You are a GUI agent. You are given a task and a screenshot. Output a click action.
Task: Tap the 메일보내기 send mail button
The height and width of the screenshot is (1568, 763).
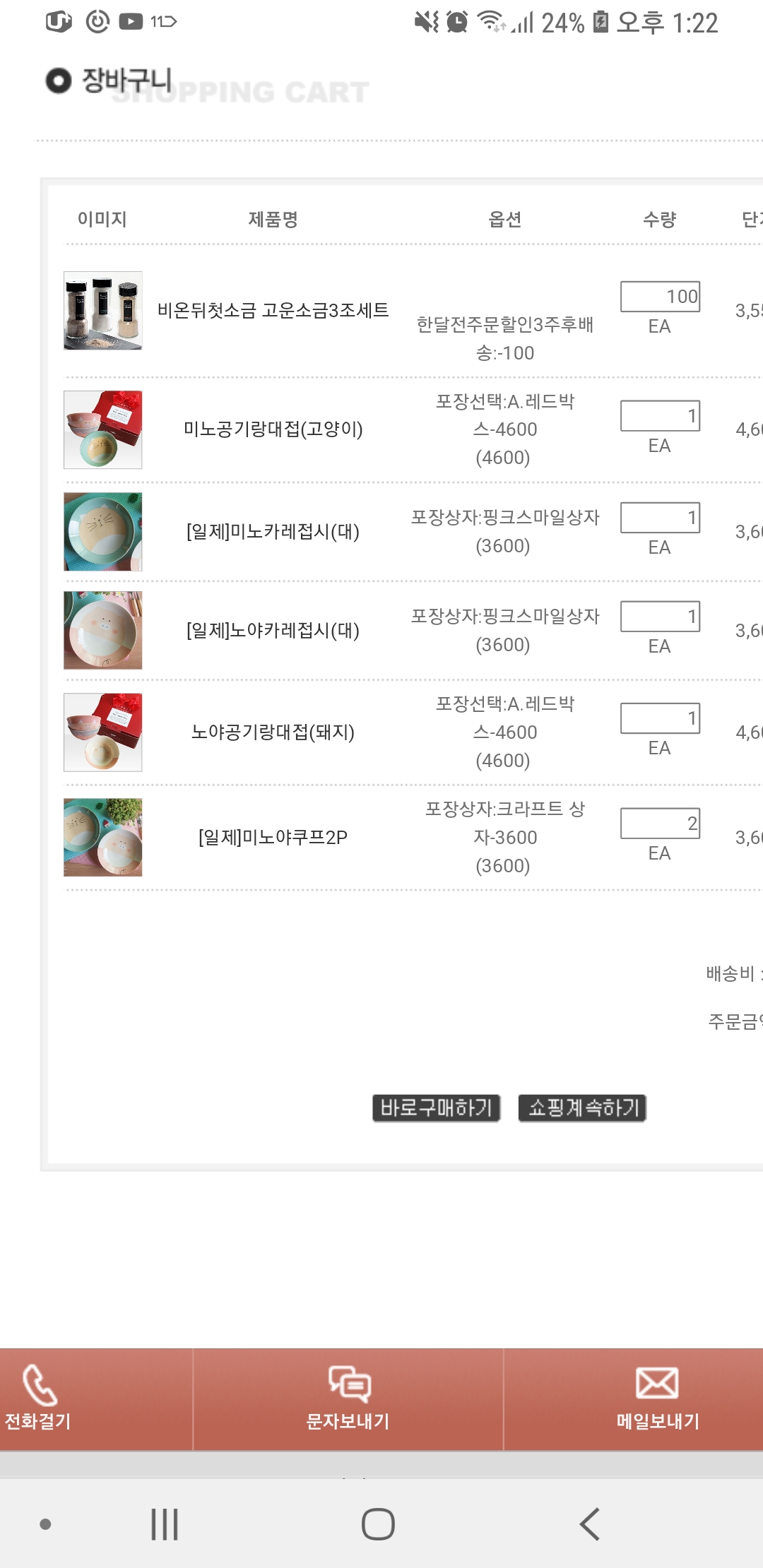pyautogui.click(x=657, y=1398)
